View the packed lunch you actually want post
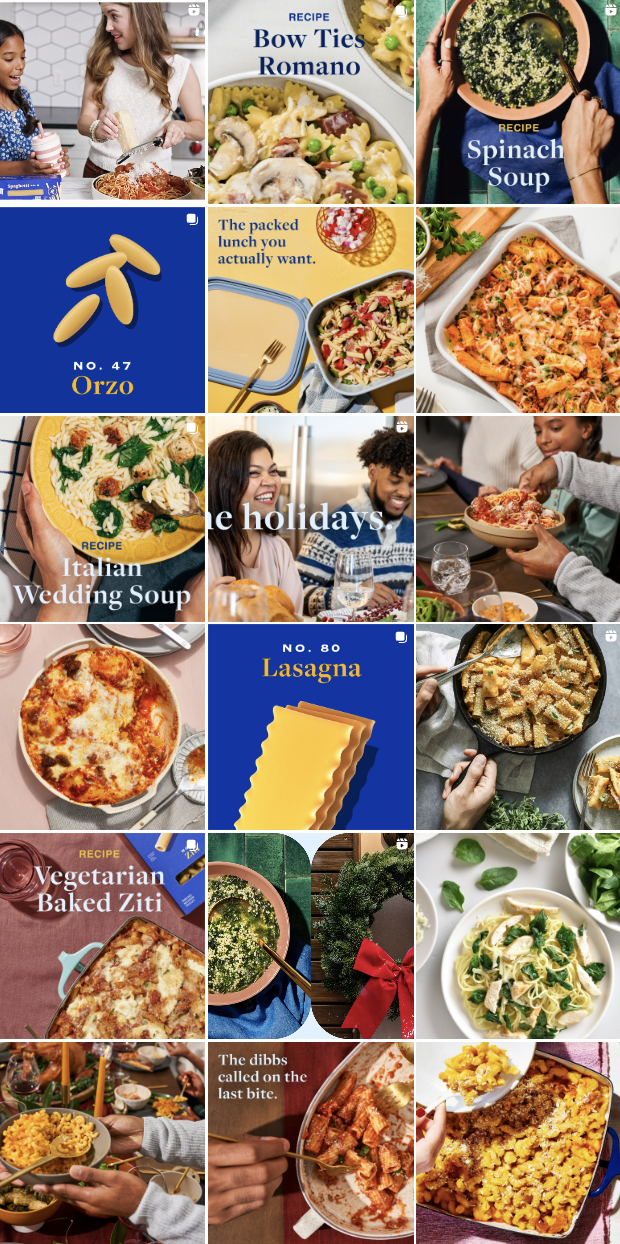Screen dimensions: 620x1244 (310, 310)
